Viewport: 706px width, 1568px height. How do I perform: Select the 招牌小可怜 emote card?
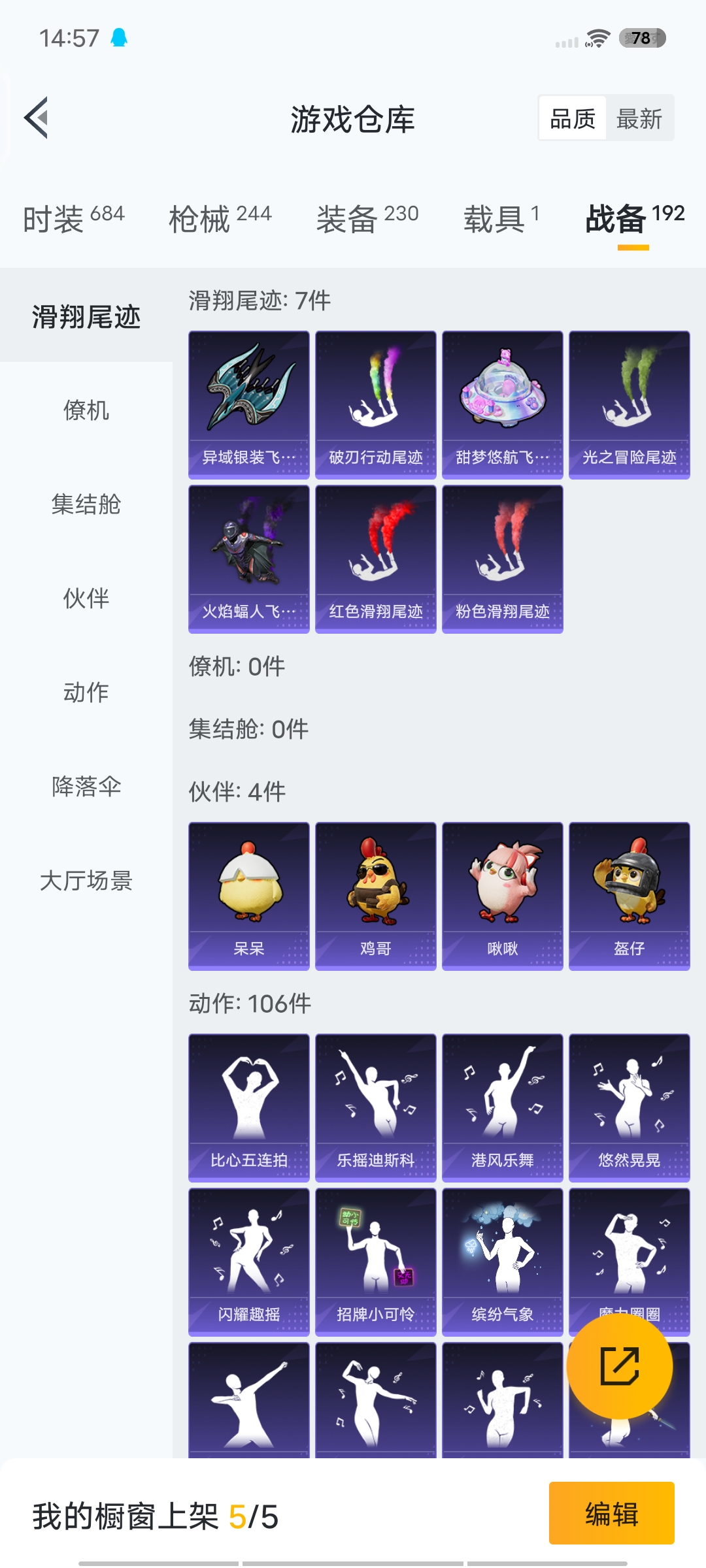click(x=375, y=1262)
